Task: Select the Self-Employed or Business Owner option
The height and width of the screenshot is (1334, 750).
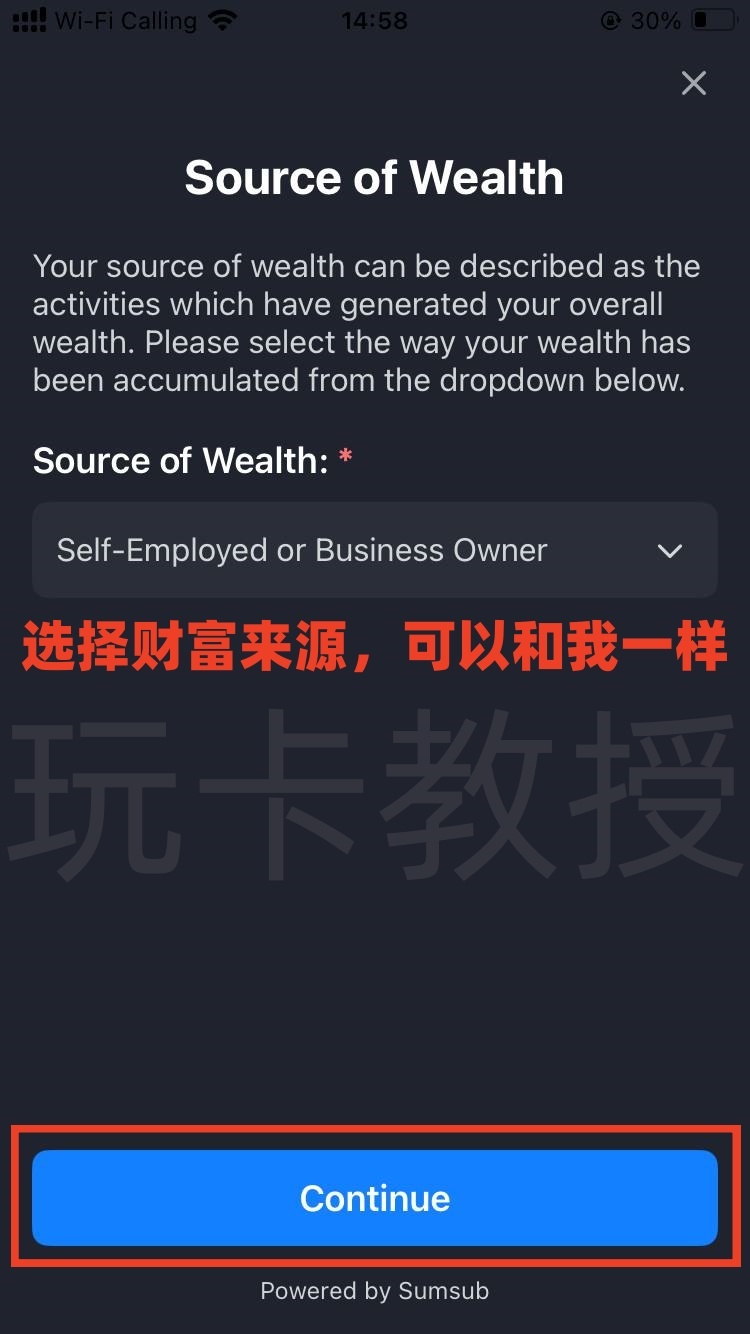Action: coord(301,550)
